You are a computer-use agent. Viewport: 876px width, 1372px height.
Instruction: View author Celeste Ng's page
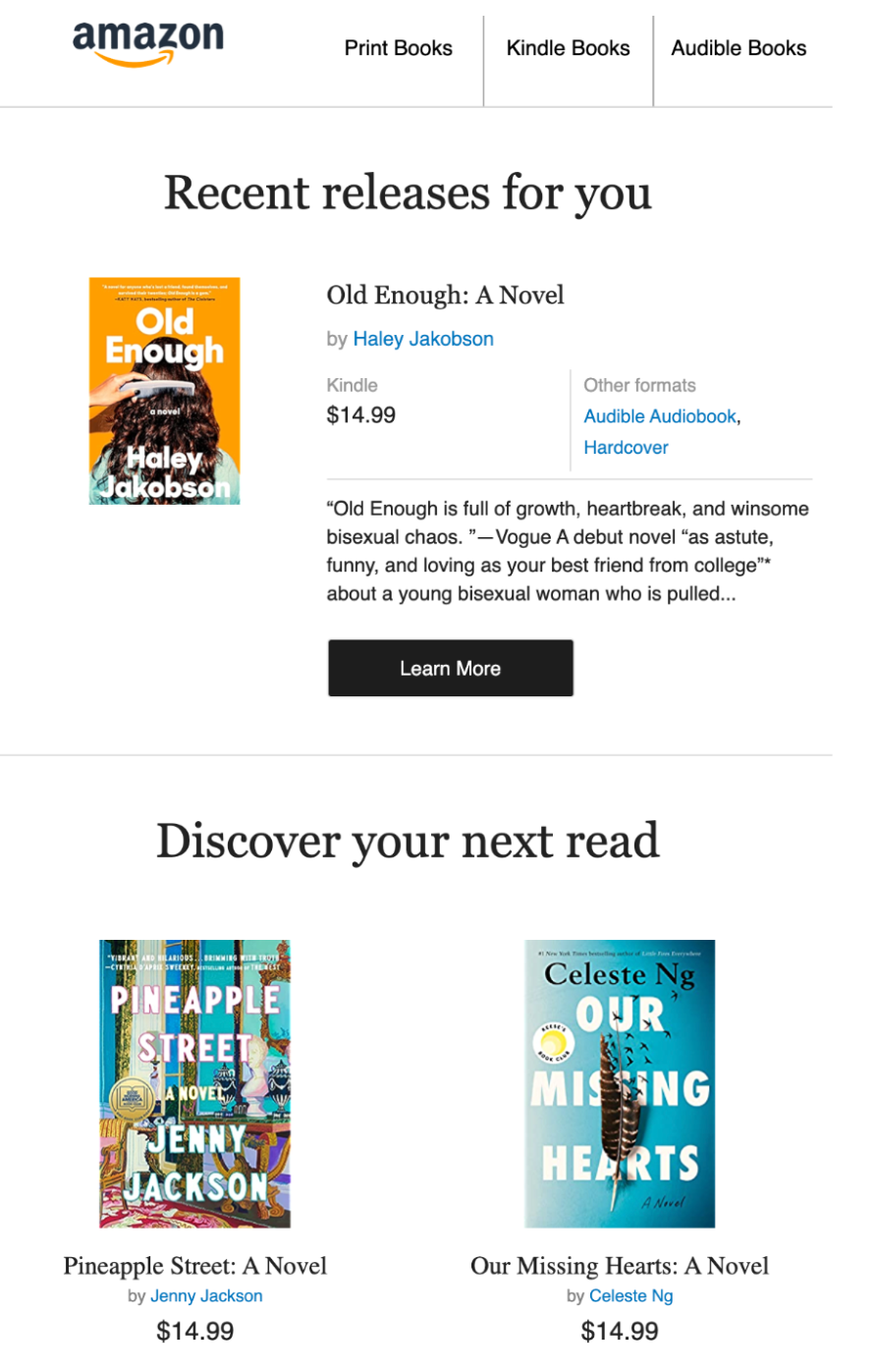coord(630,1296)
